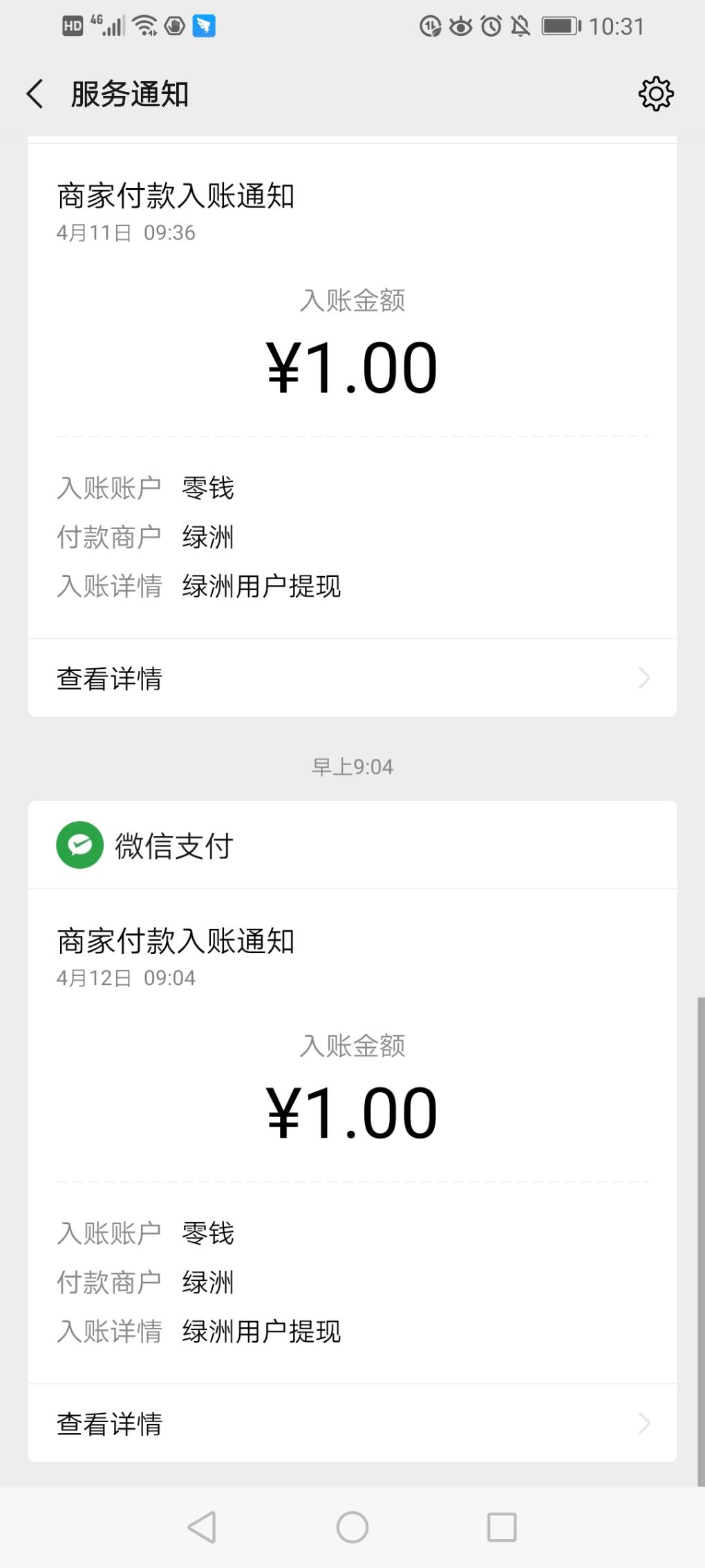Open the settings gear icon
Viewport: 705px width, 1568px height.
tap(655, 94)
